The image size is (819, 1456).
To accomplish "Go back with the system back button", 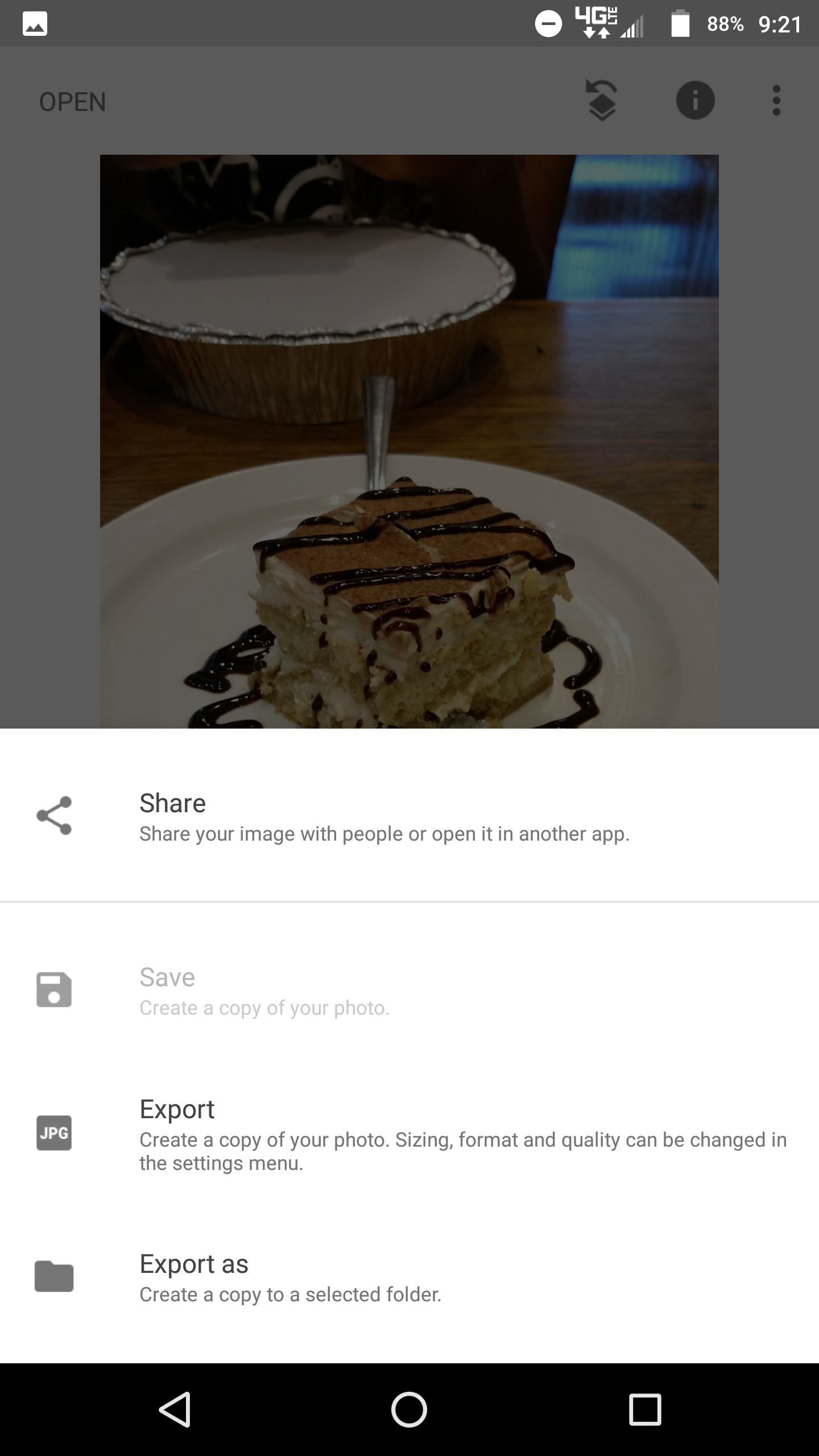I will tap(174, 1409).
